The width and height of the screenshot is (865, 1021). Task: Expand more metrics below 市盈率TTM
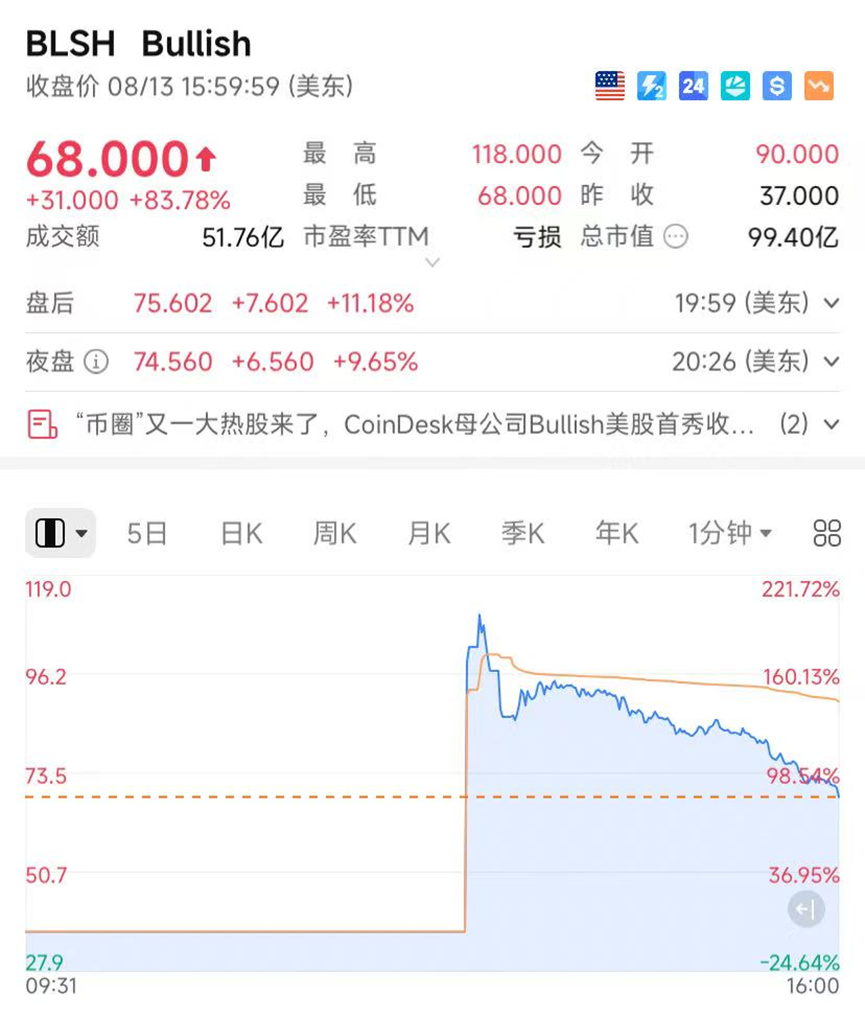[433, 263]
